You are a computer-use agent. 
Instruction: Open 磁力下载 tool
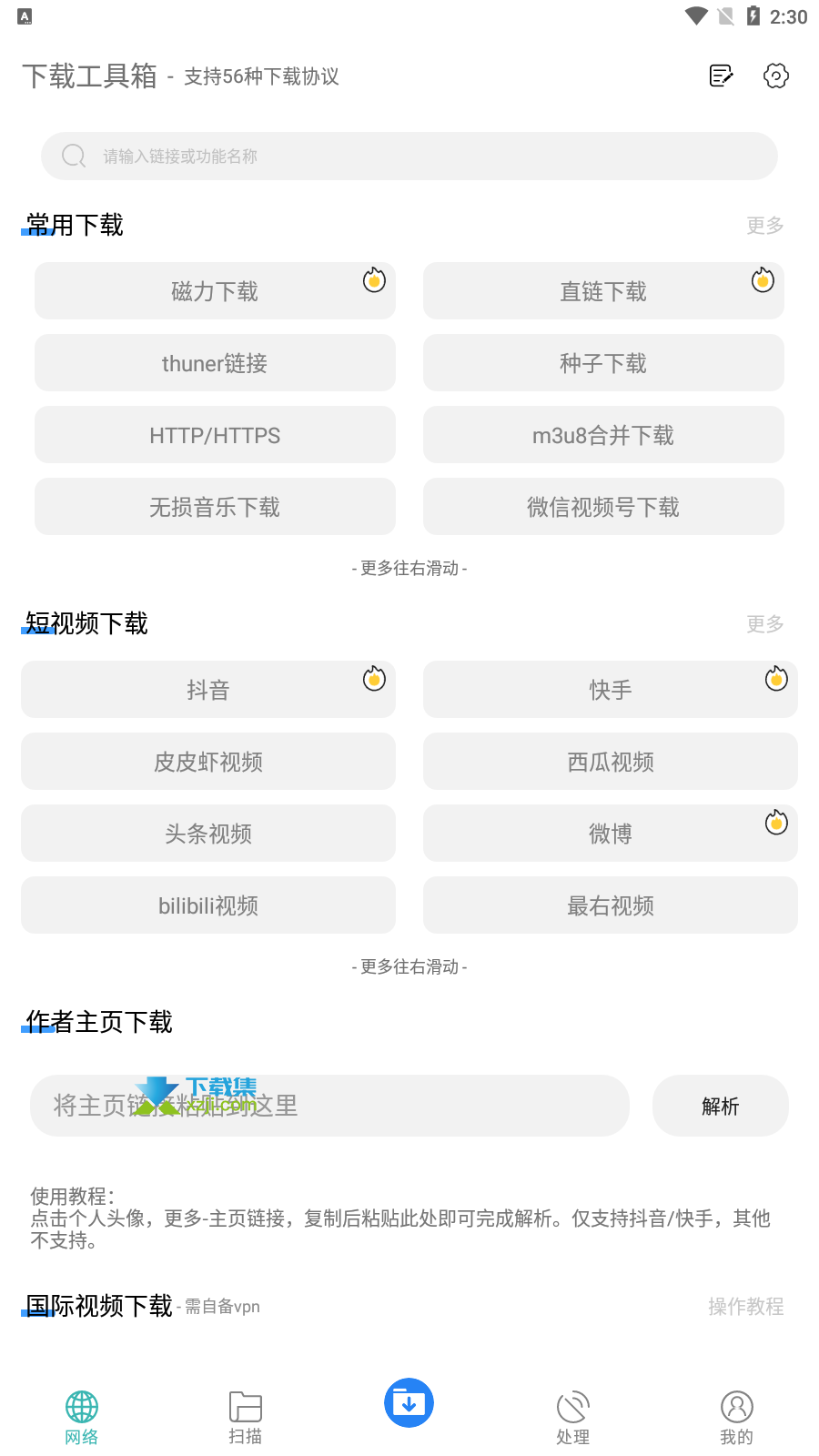(x=215, y=291)
